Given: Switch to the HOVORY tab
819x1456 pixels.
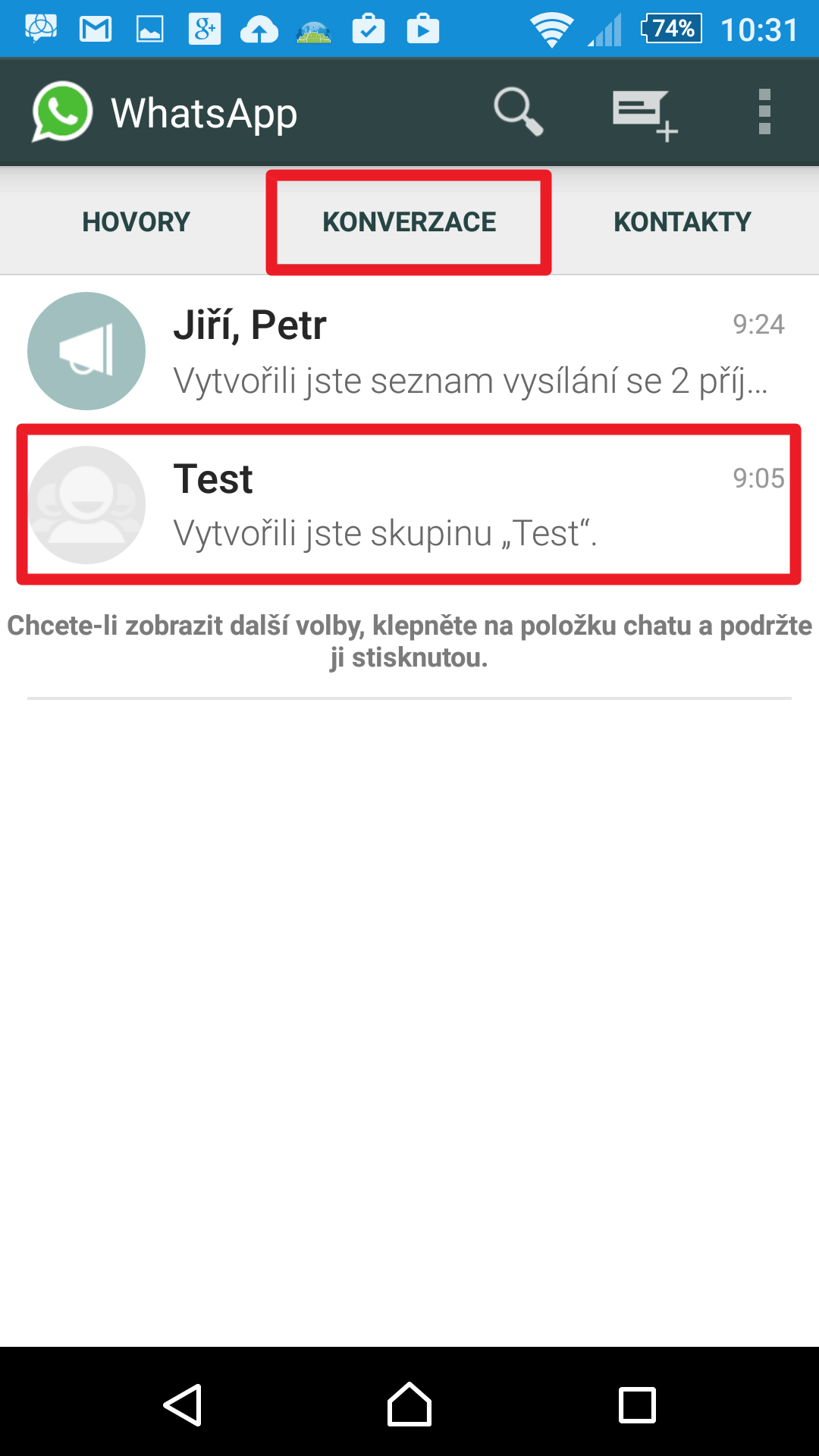Looking at the screenshot, I should tap(136, 221).
